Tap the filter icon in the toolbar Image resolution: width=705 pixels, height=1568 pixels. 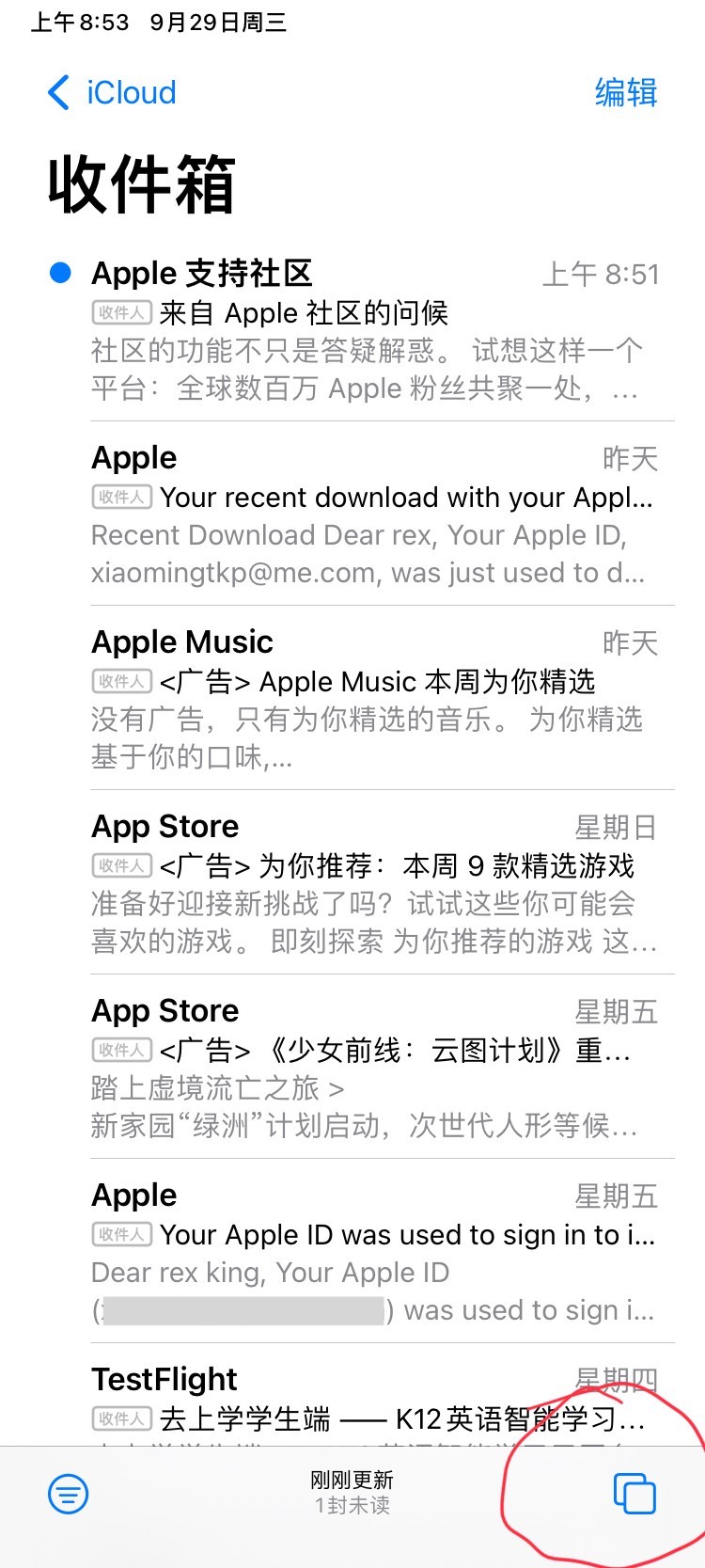click(69, 1493)
